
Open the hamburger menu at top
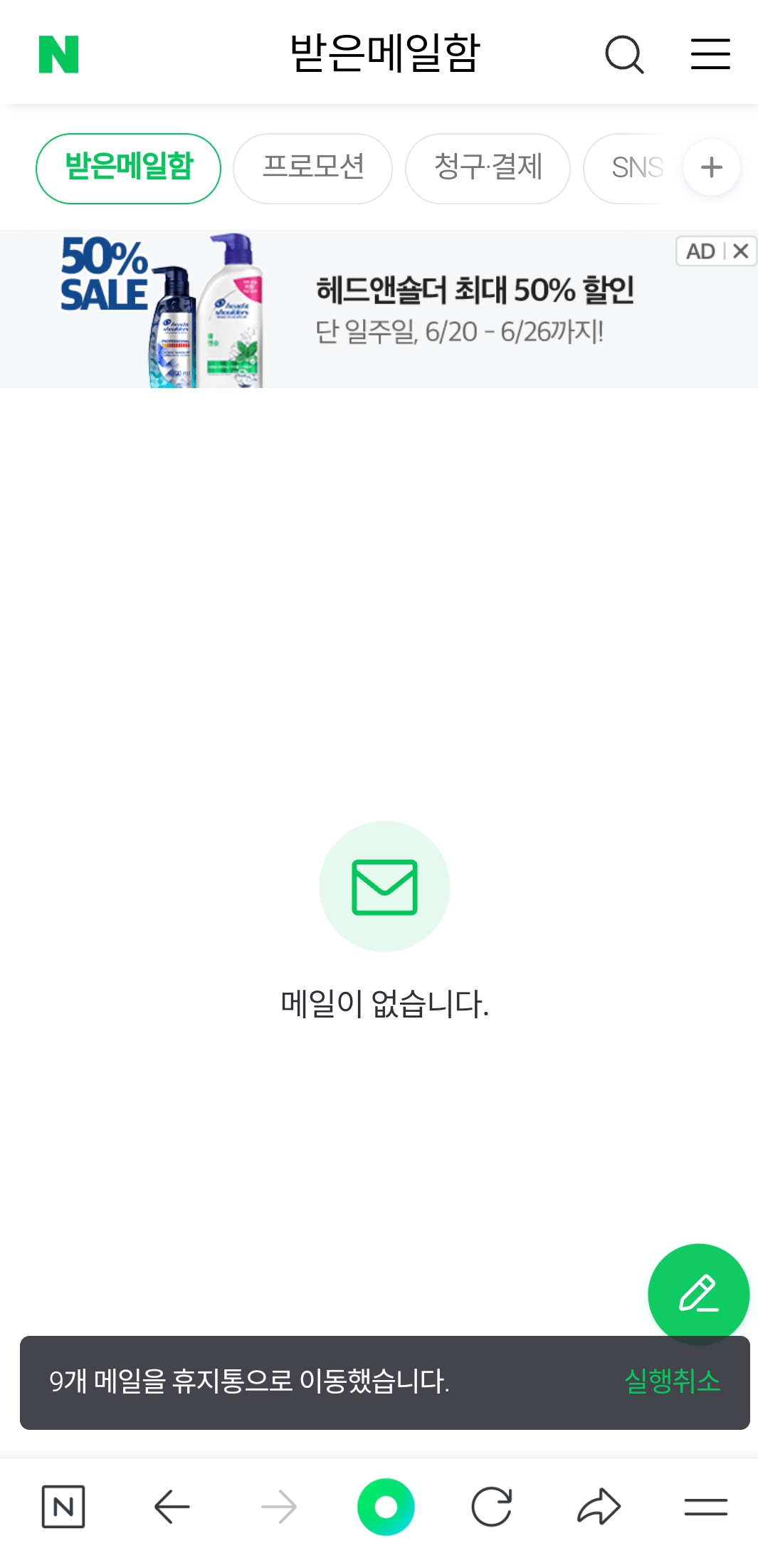(x=710, y=55)
